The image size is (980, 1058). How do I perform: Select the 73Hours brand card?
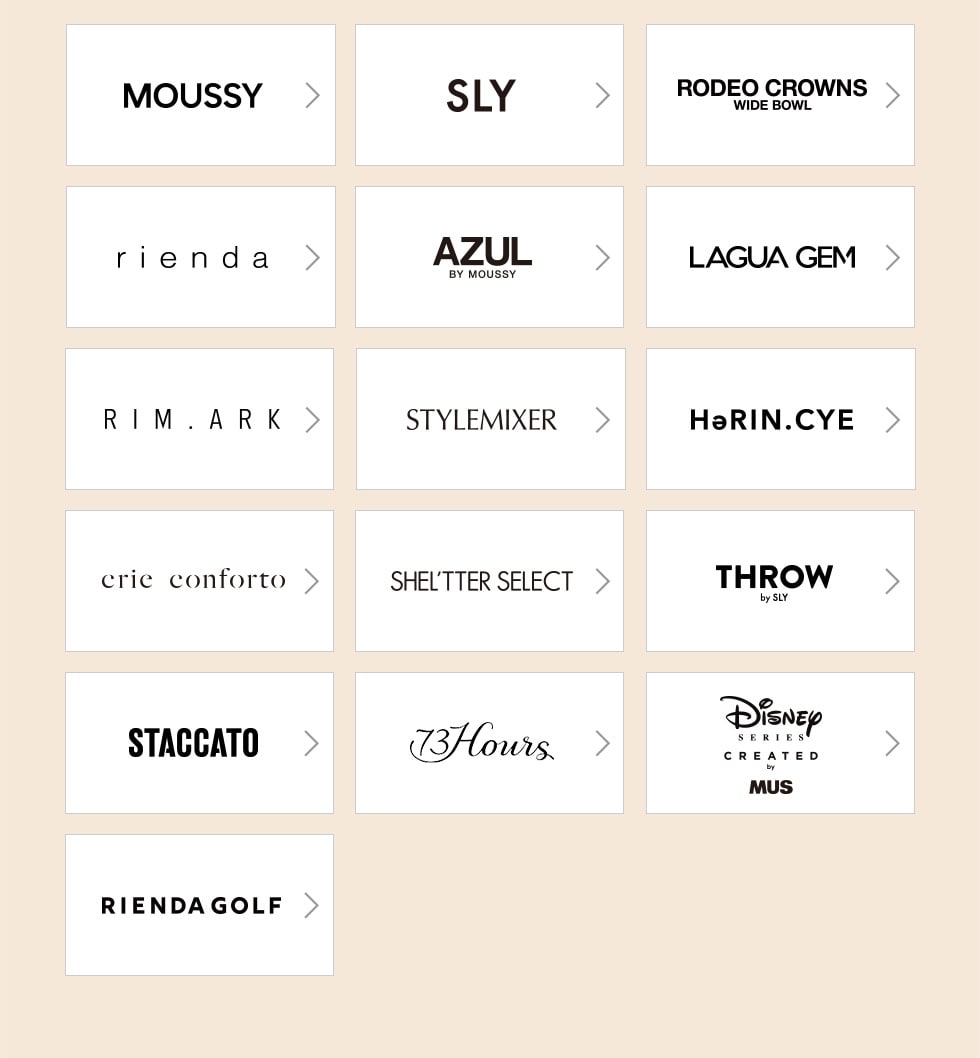(x=489, y=743)
